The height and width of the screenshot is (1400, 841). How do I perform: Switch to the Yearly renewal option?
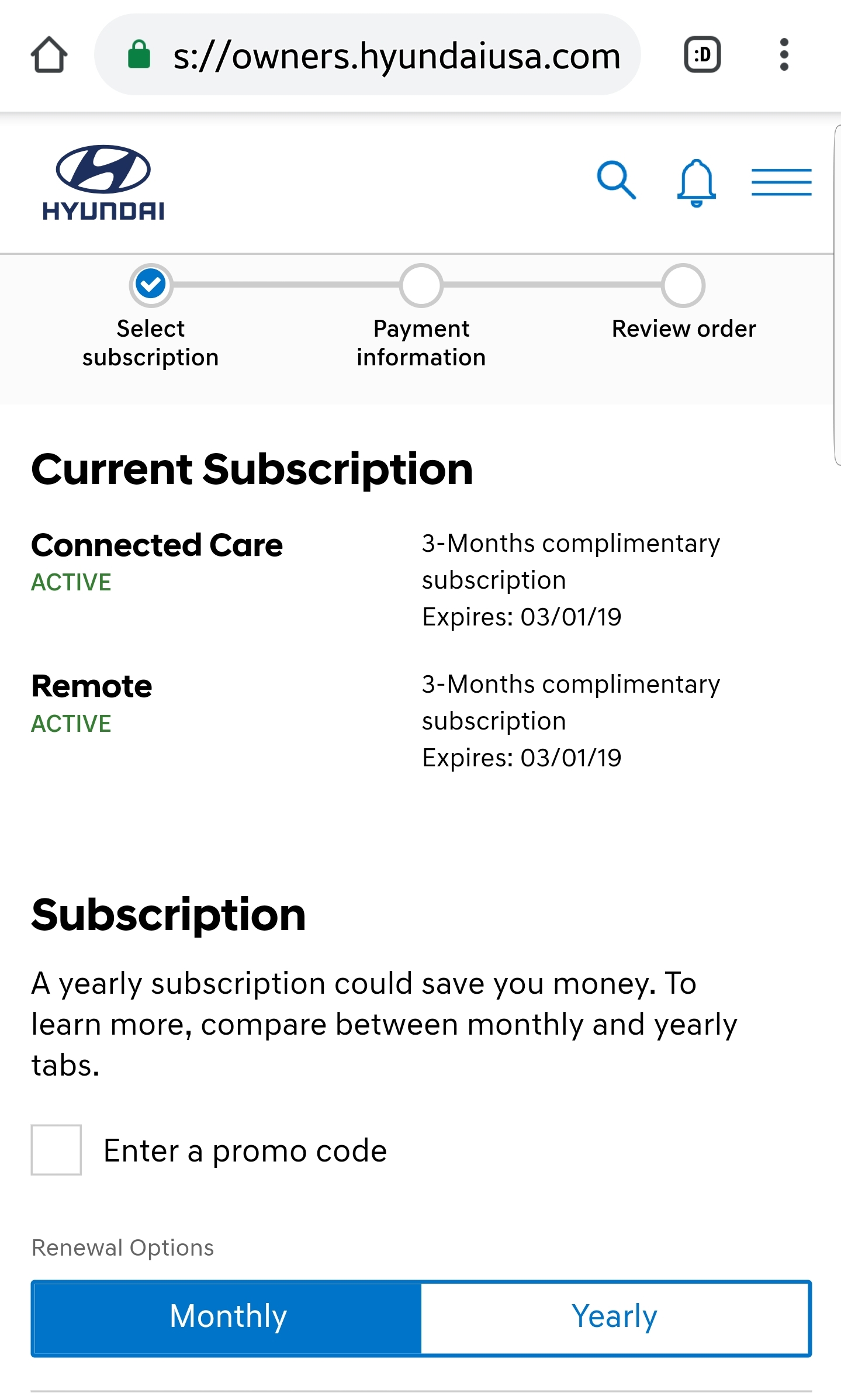(615, 1318)
